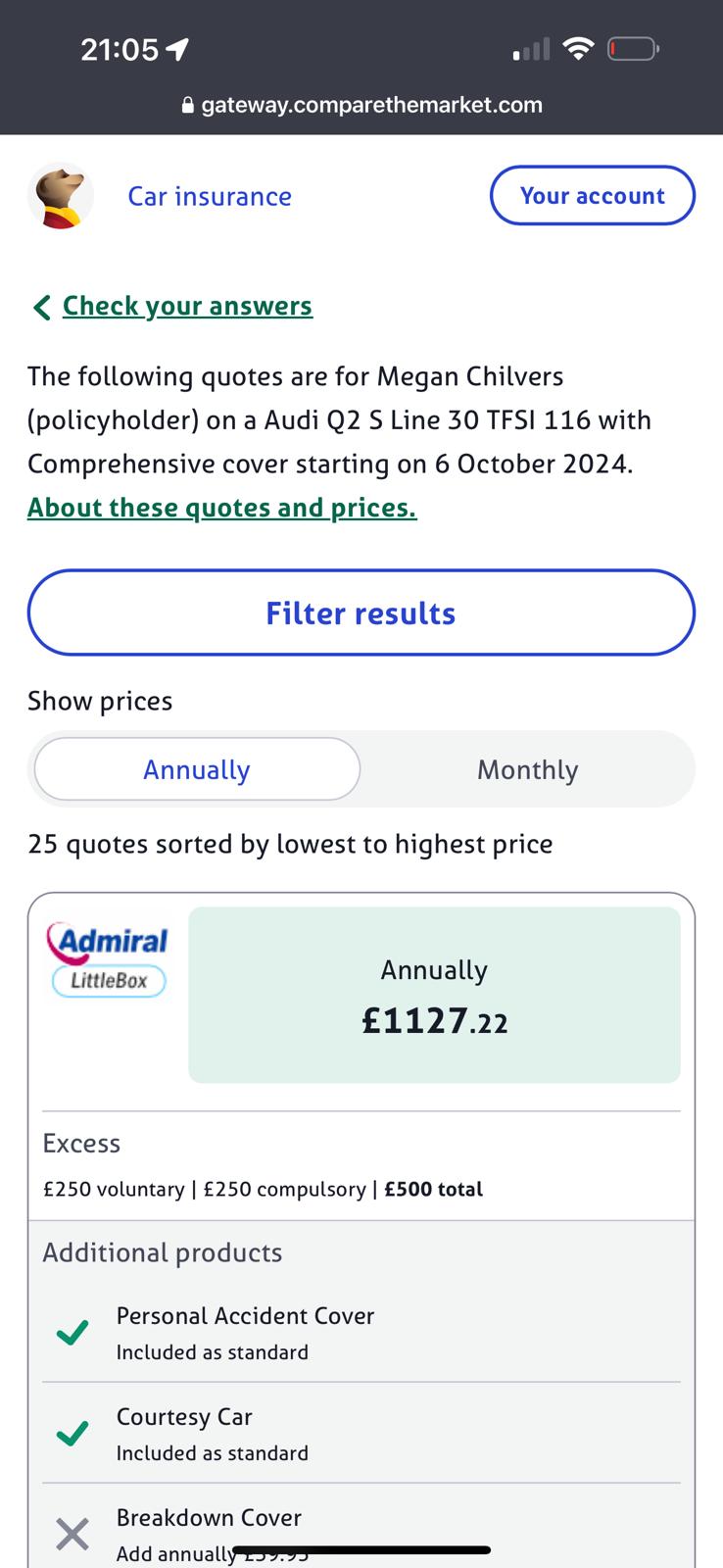Tap the back chevron before Check your answers
Screen dimensions: 723x1568
(39, 307)
